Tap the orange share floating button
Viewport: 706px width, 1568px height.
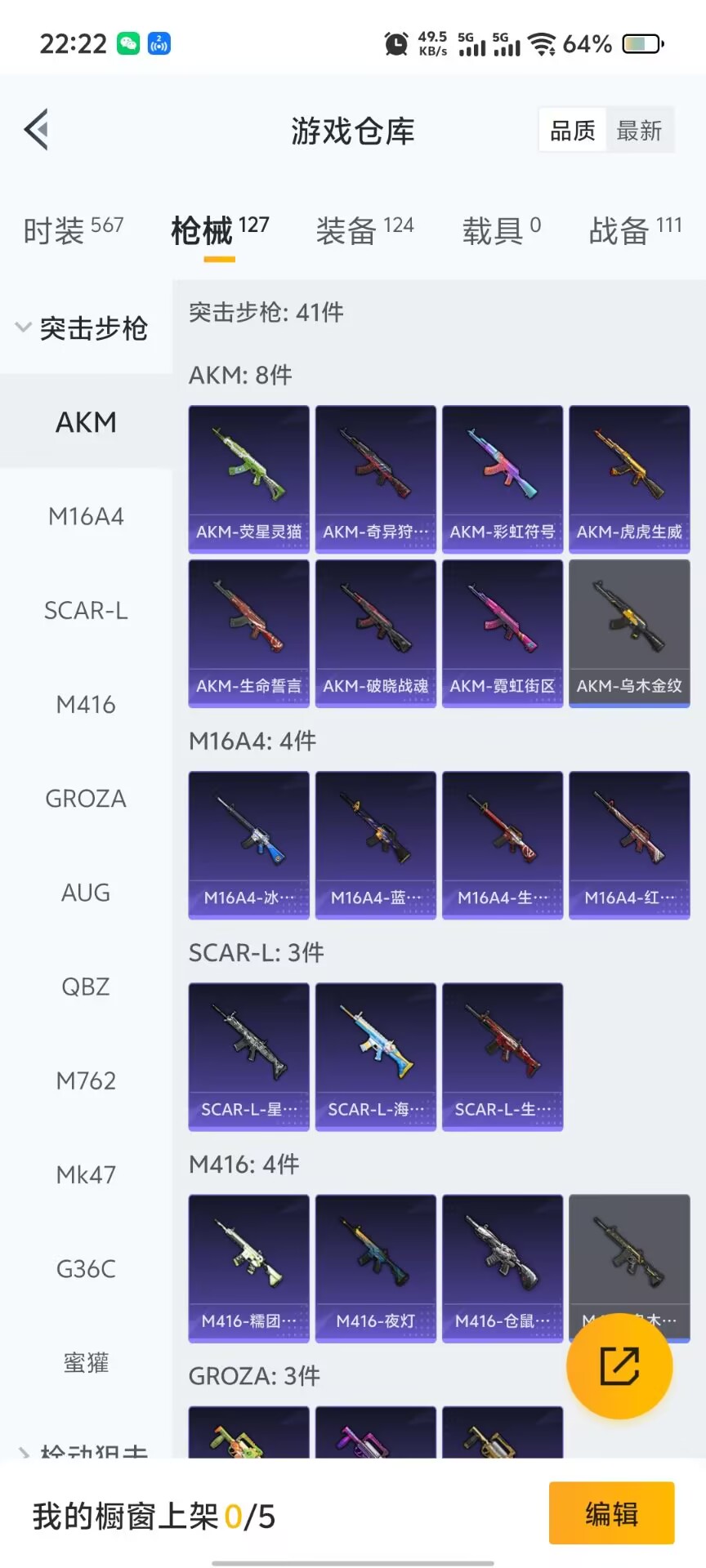click(619, 1366)
